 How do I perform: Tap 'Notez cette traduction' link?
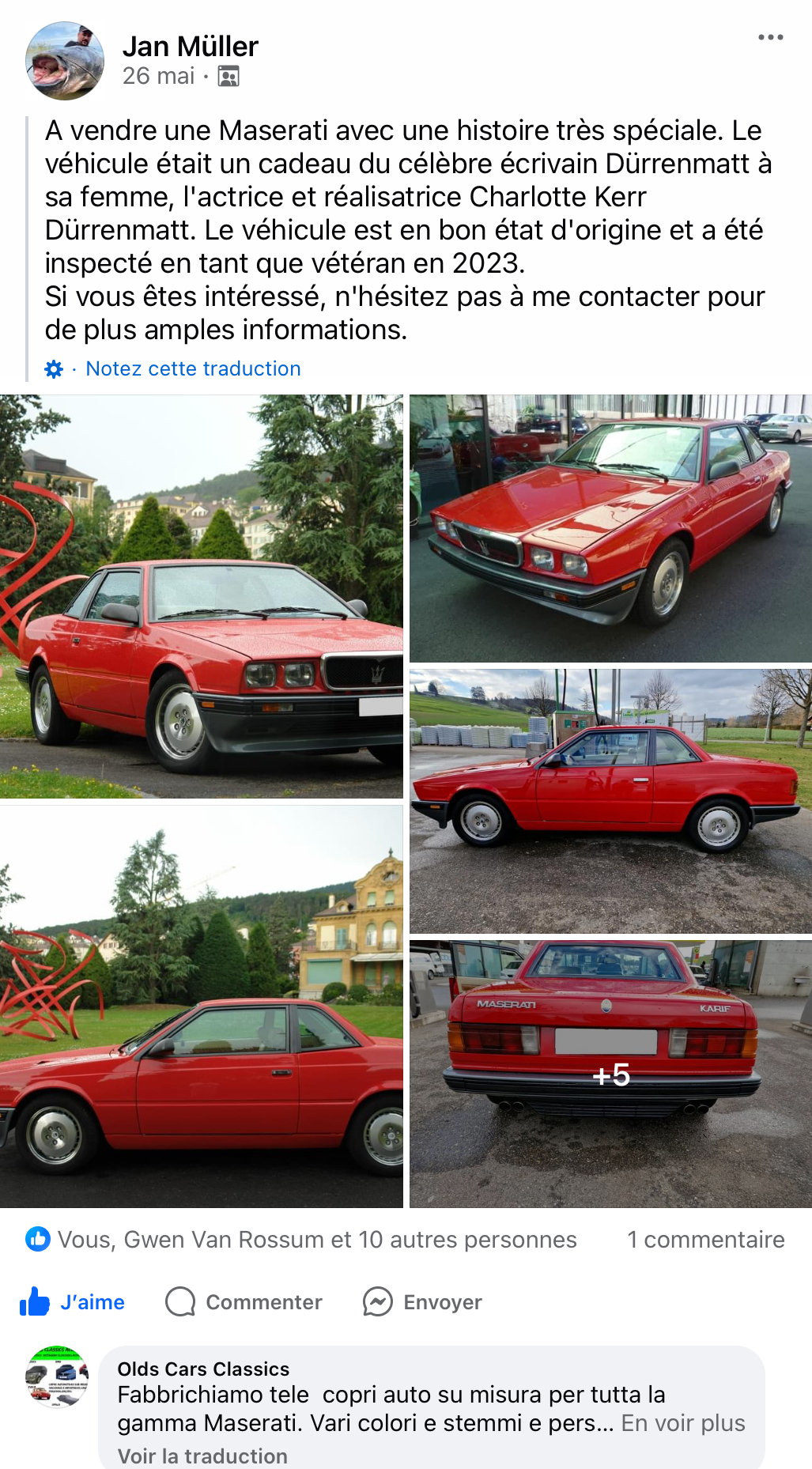coord(193,368)
